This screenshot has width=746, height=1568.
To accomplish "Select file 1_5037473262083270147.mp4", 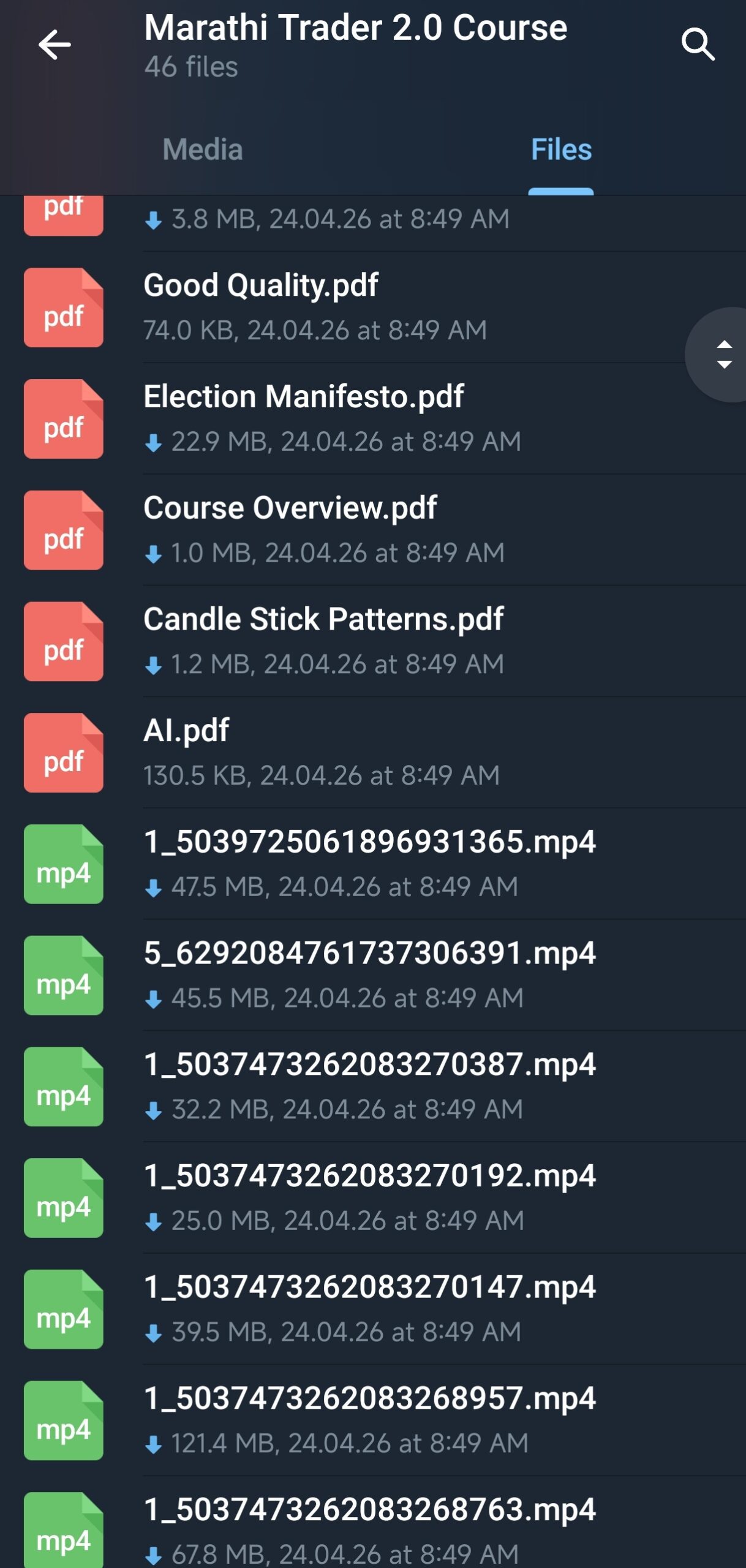I will pyautogui.click(x=369, y=1287).
